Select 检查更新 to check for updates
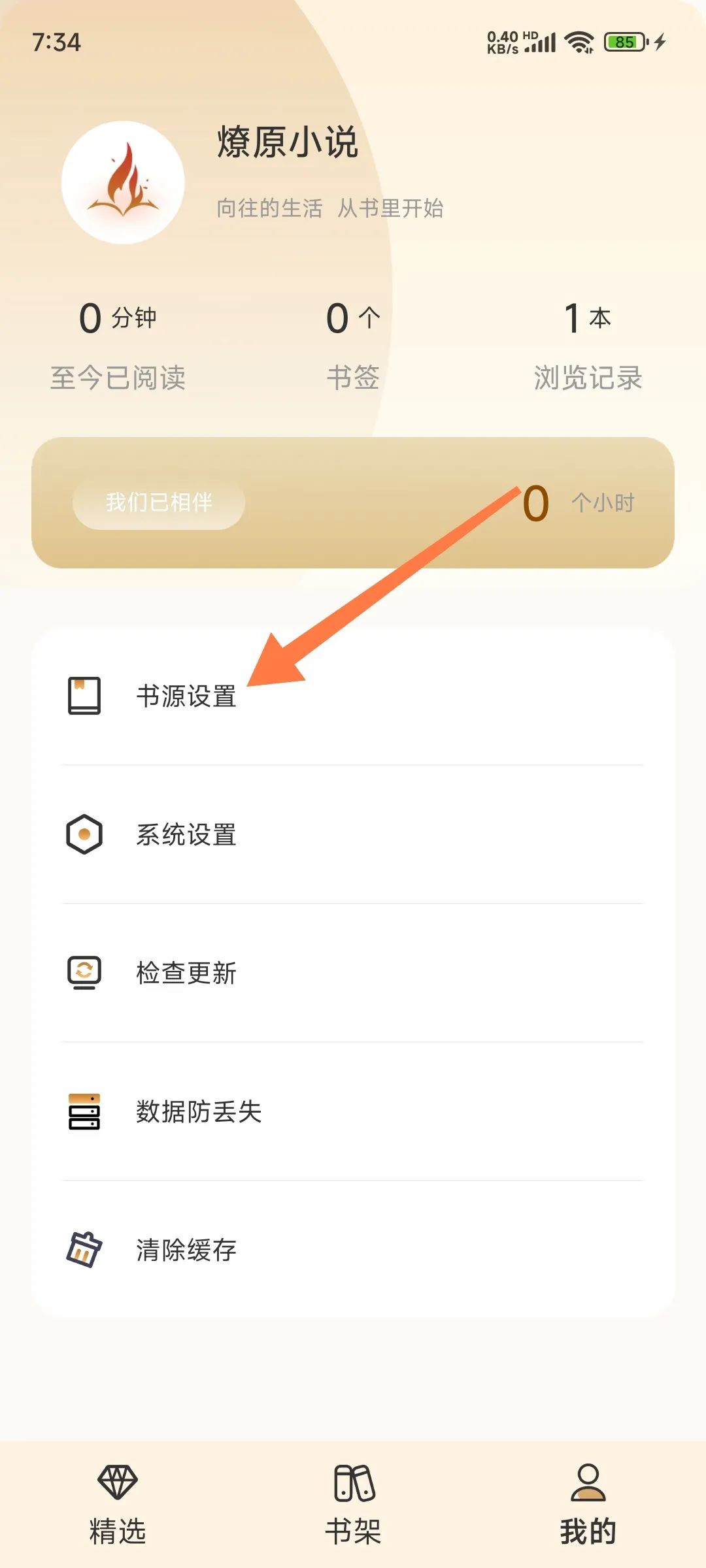 (353, 973)
